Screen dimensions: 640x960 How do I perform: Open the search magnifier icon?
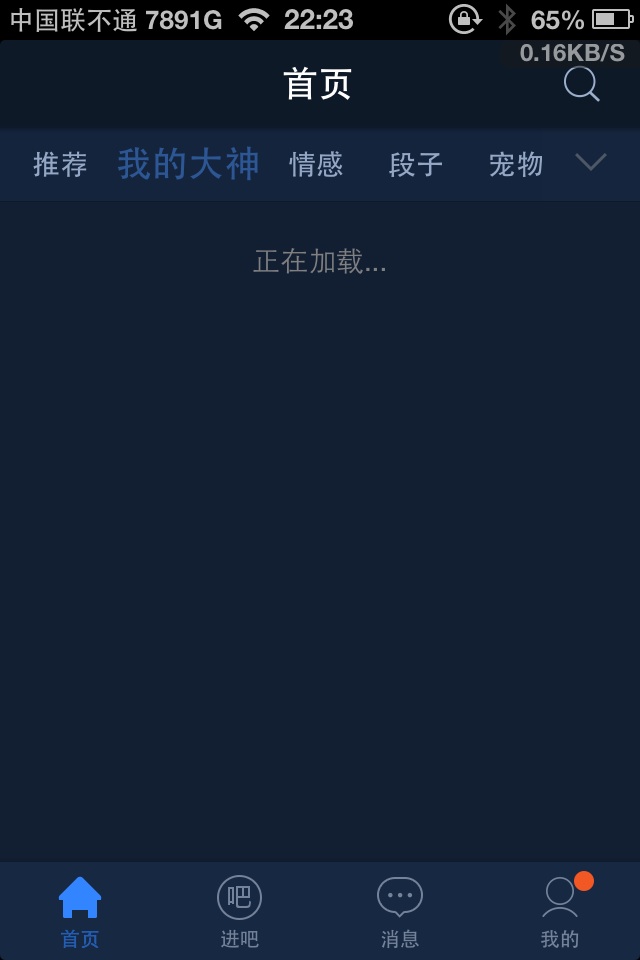(581, 84)
